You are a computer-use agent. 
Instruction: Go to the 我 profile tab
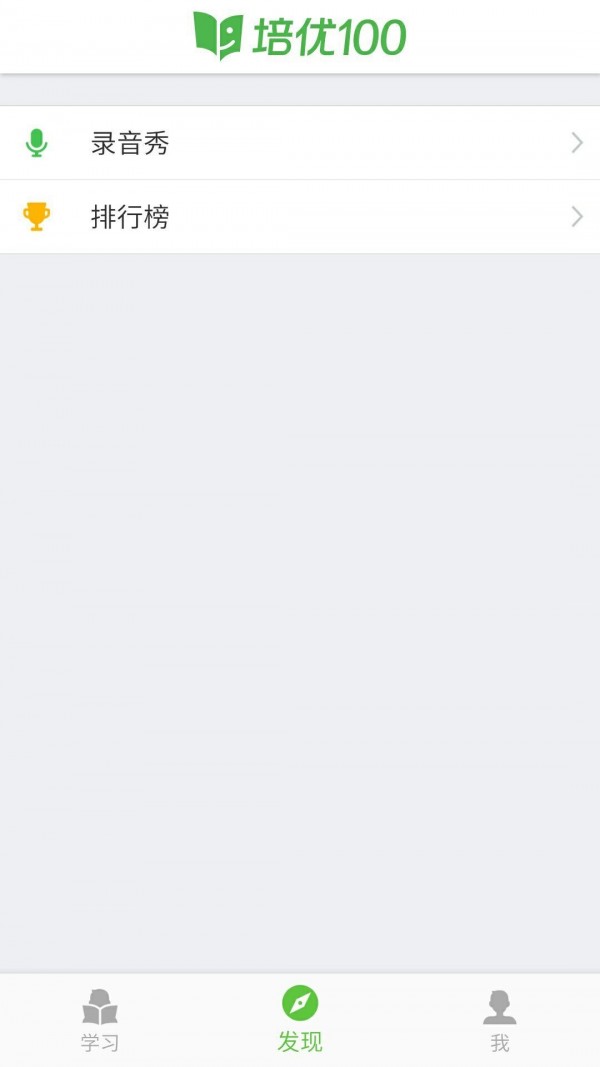pyautogui.click(x=500, y=1020)
